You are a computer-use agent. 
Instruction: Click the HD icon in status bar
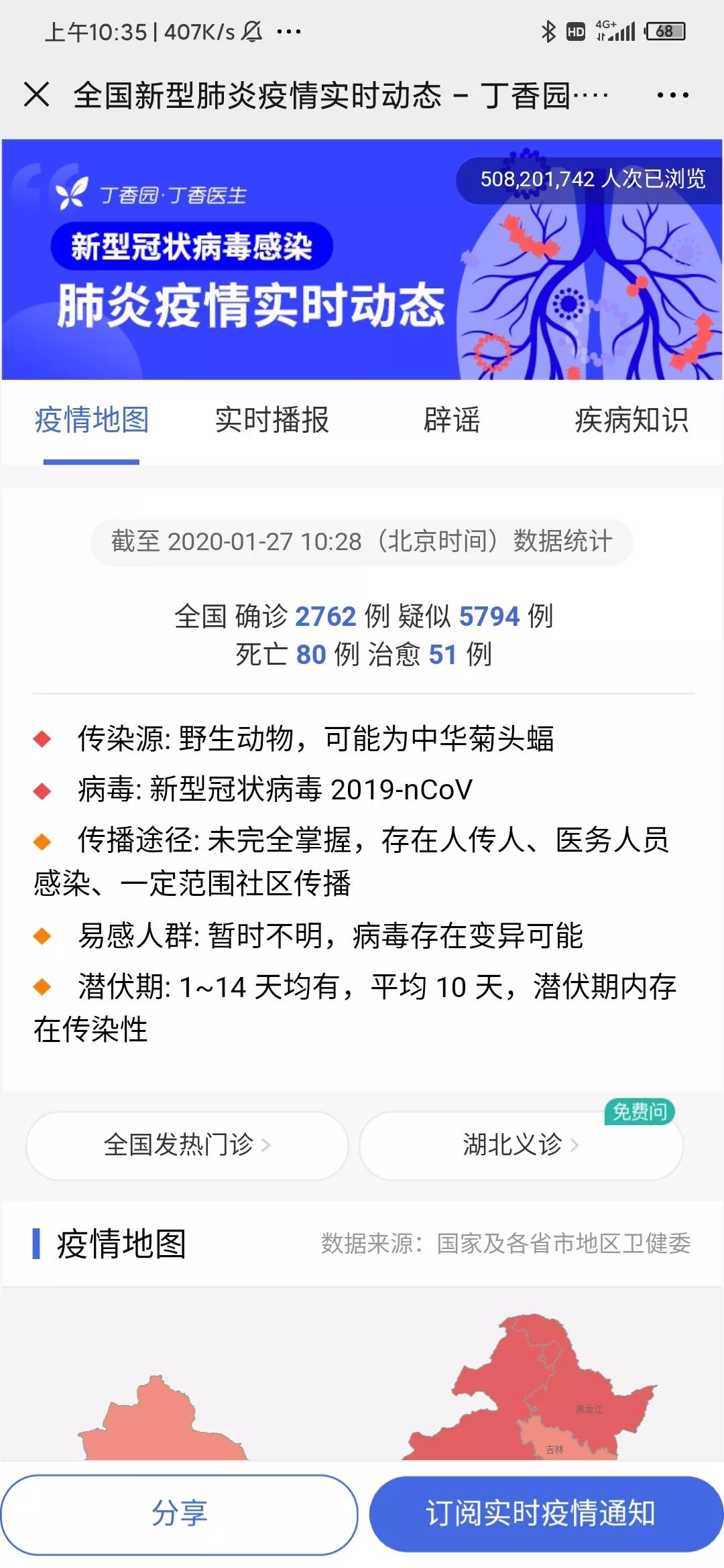577,30
